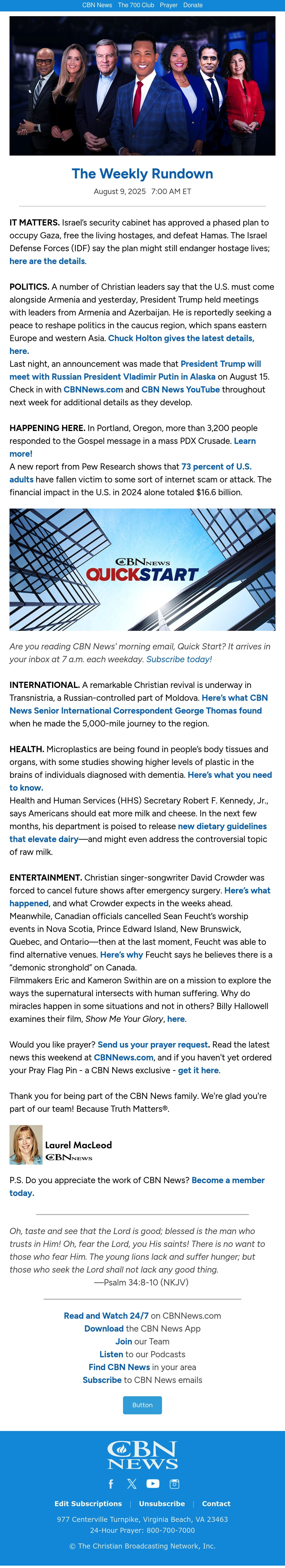The image size is (285, 1568).
Task: Tap Unsubscribe in the footer
Action: (162, 1504)
